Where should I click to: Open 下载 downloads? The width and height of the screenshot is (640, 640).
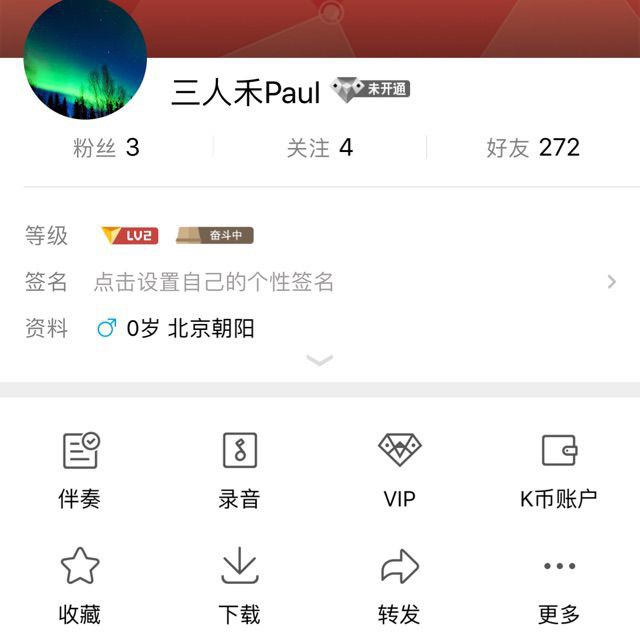coord(240,585)
